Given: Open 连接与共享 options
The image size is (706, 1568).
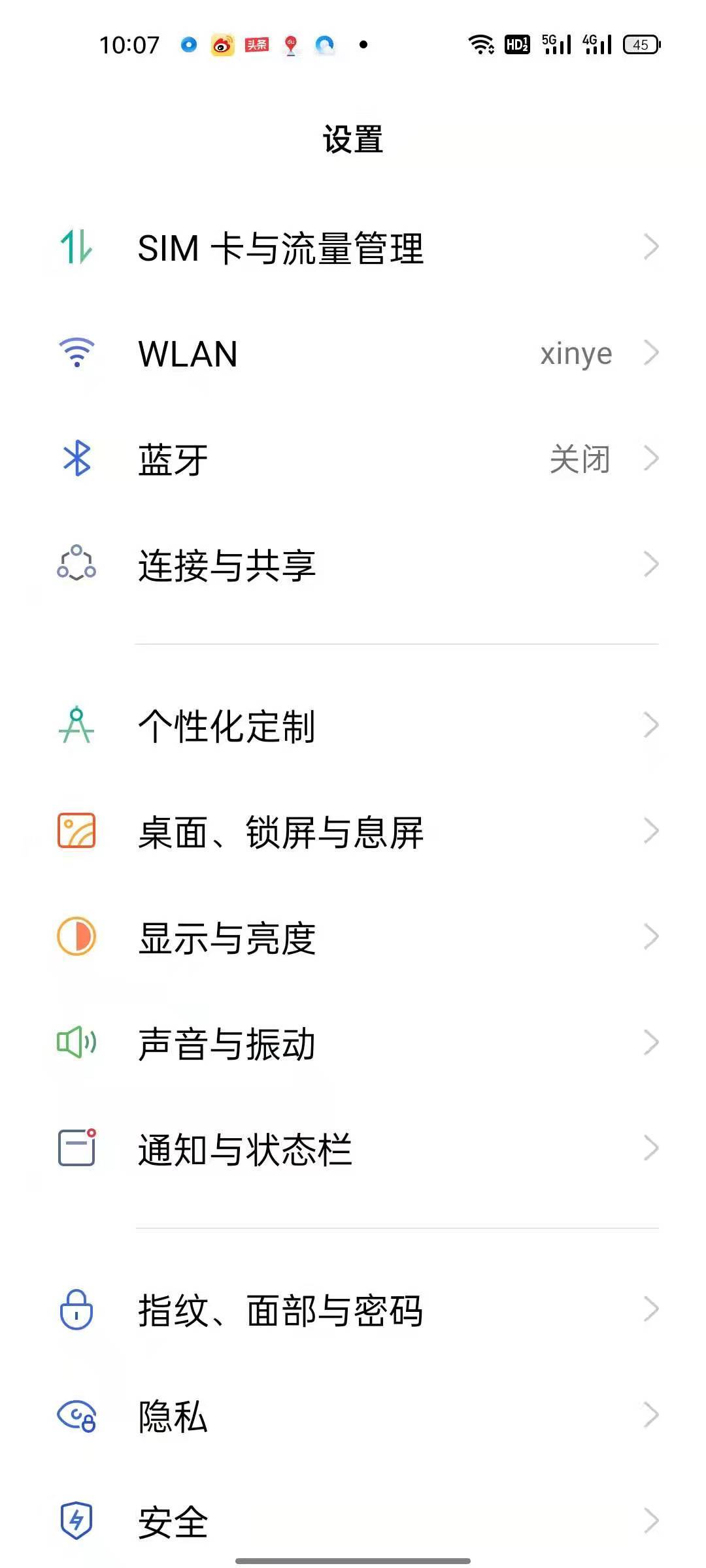Looking at the screenshot, I should pos(227,566).
